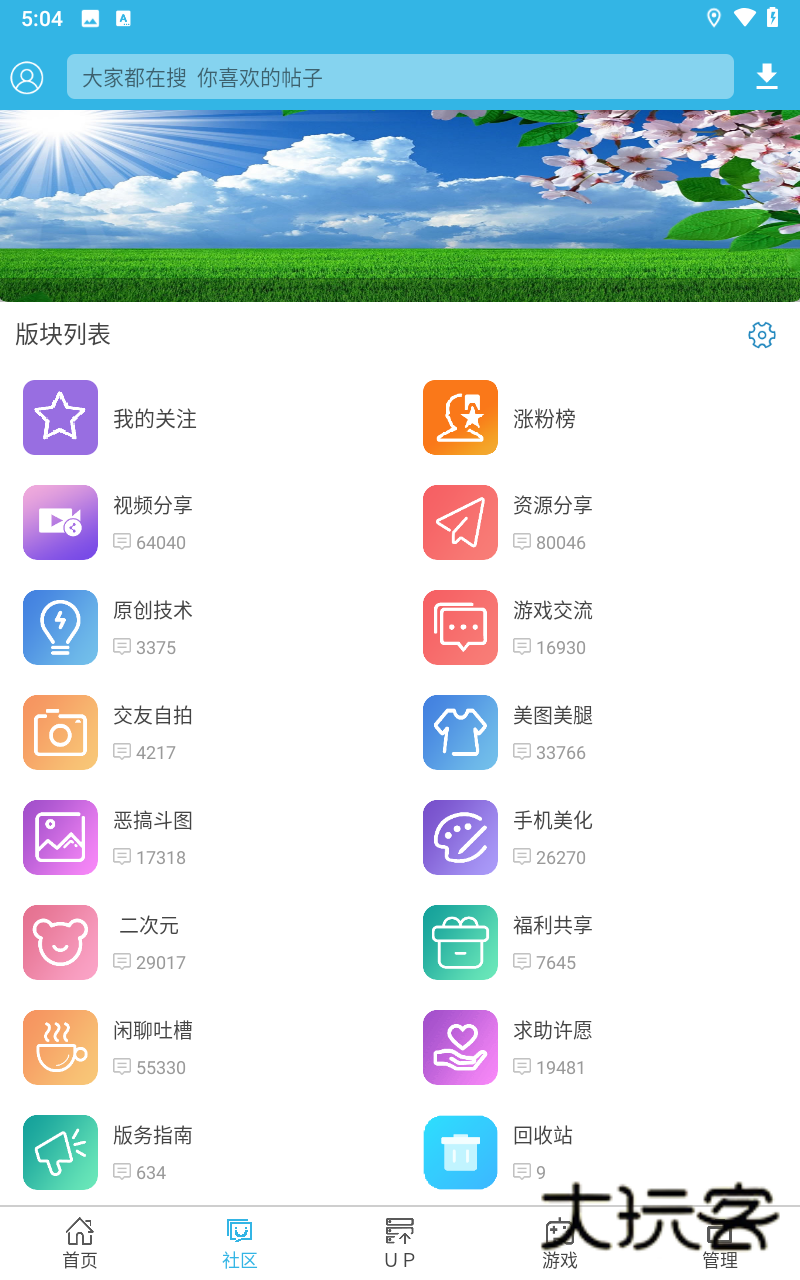Tap the search field at top
The width and height of the screenshot is (800, 1280).
[x=400, y=76]
